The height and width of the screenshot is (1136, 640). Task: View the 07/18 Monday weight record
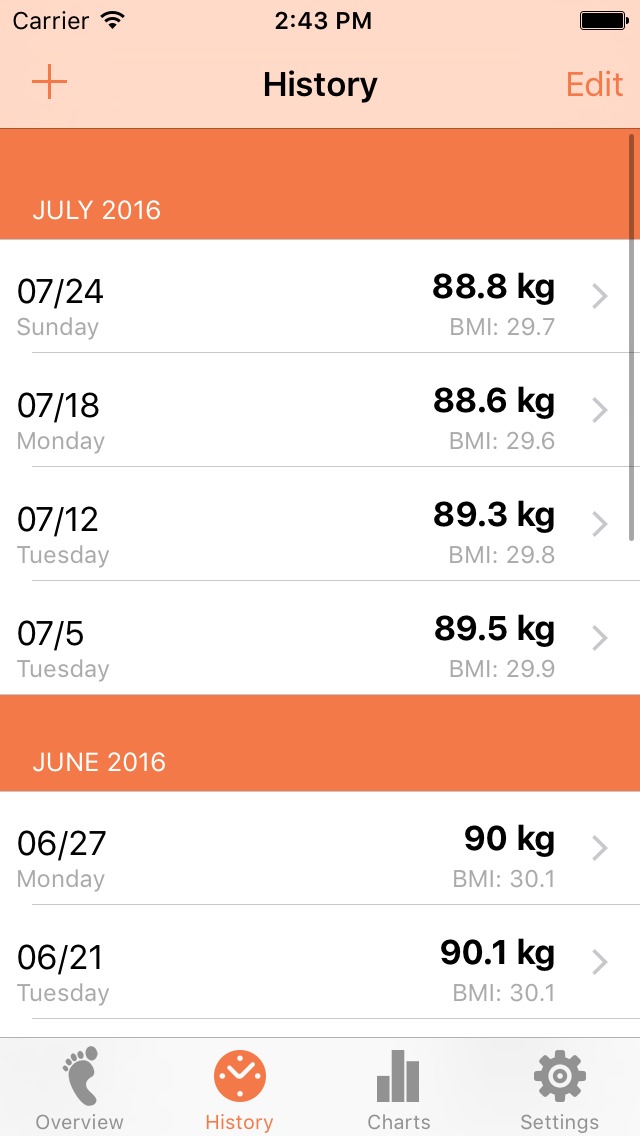[x=320, y=411]
